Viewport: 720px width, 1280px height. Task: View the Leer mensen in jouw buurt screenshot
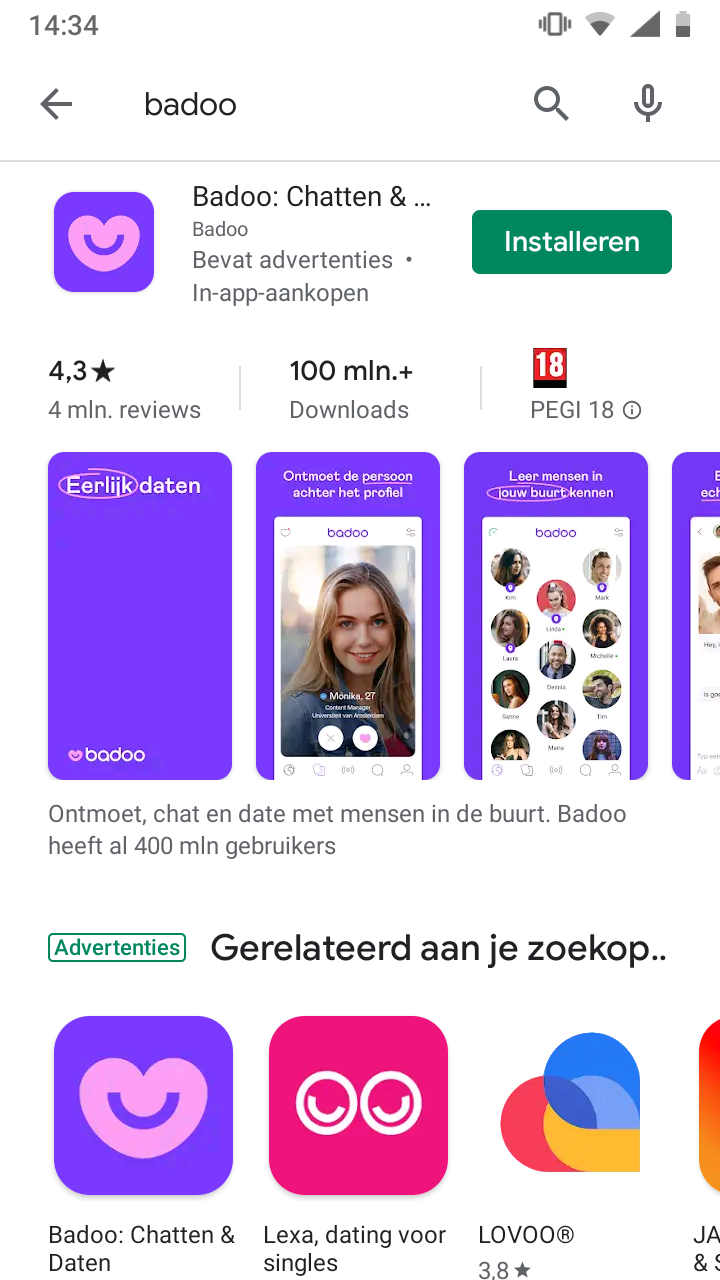coord(555,615)
